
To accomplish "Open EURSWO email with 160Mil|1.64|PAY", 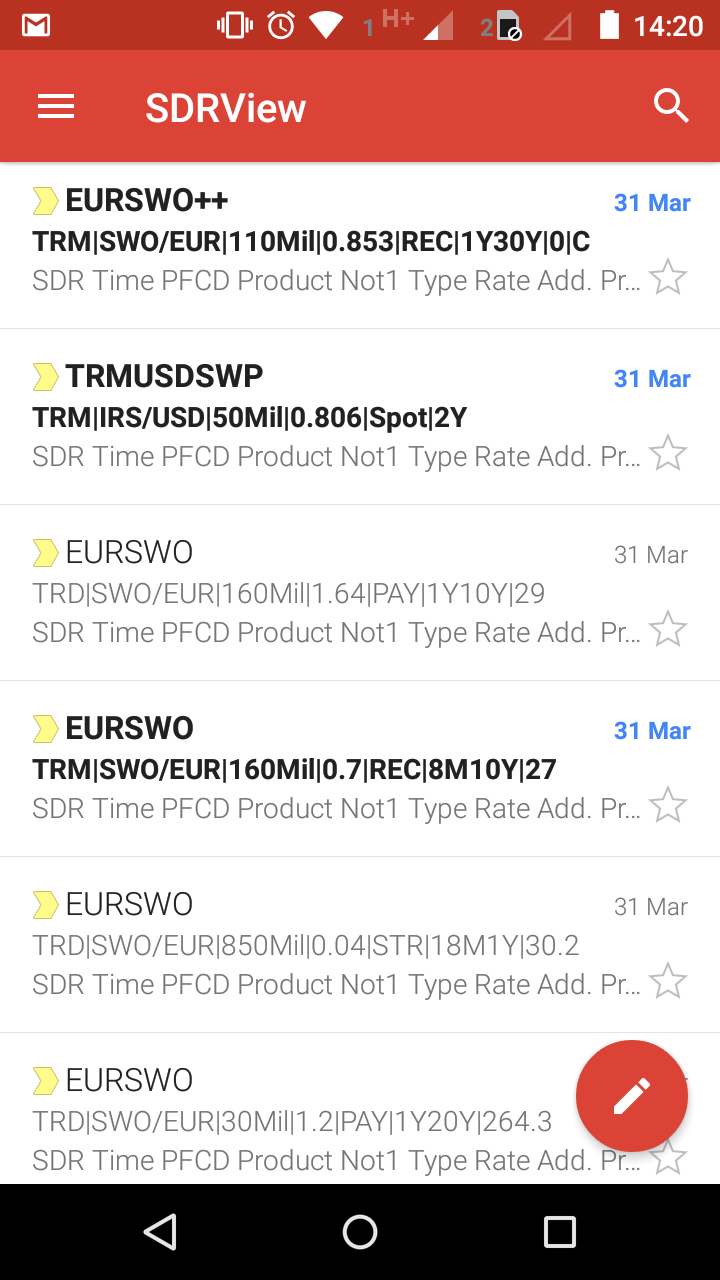I will [360, 593].
